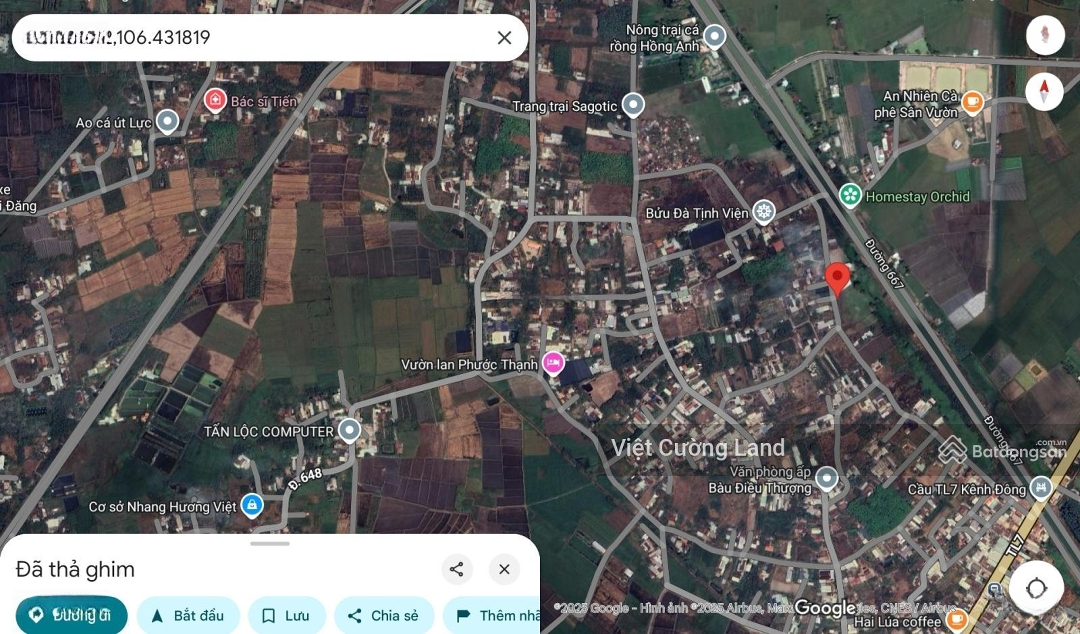
Task: Close the Đã thả ghim panel
Action: (x=504, y=569)
